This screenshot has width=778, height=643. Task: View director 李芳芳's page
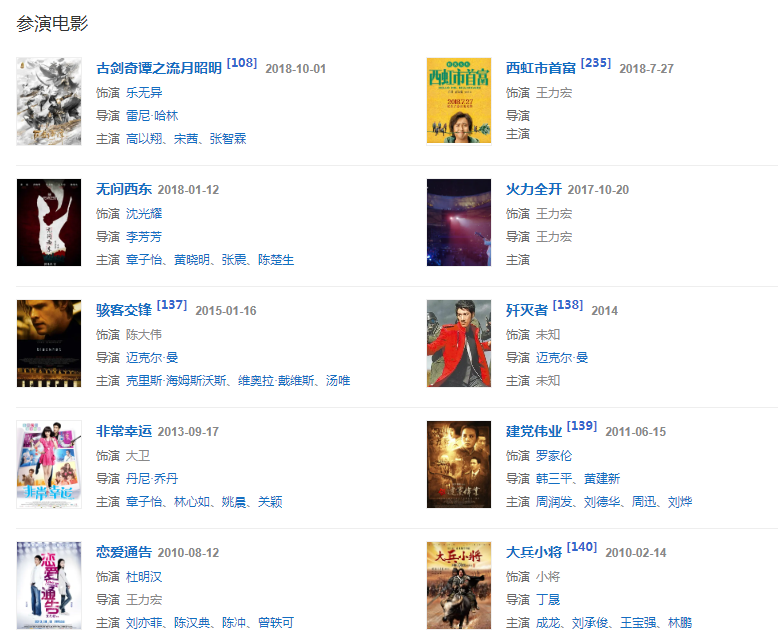[x=144, y=237]
